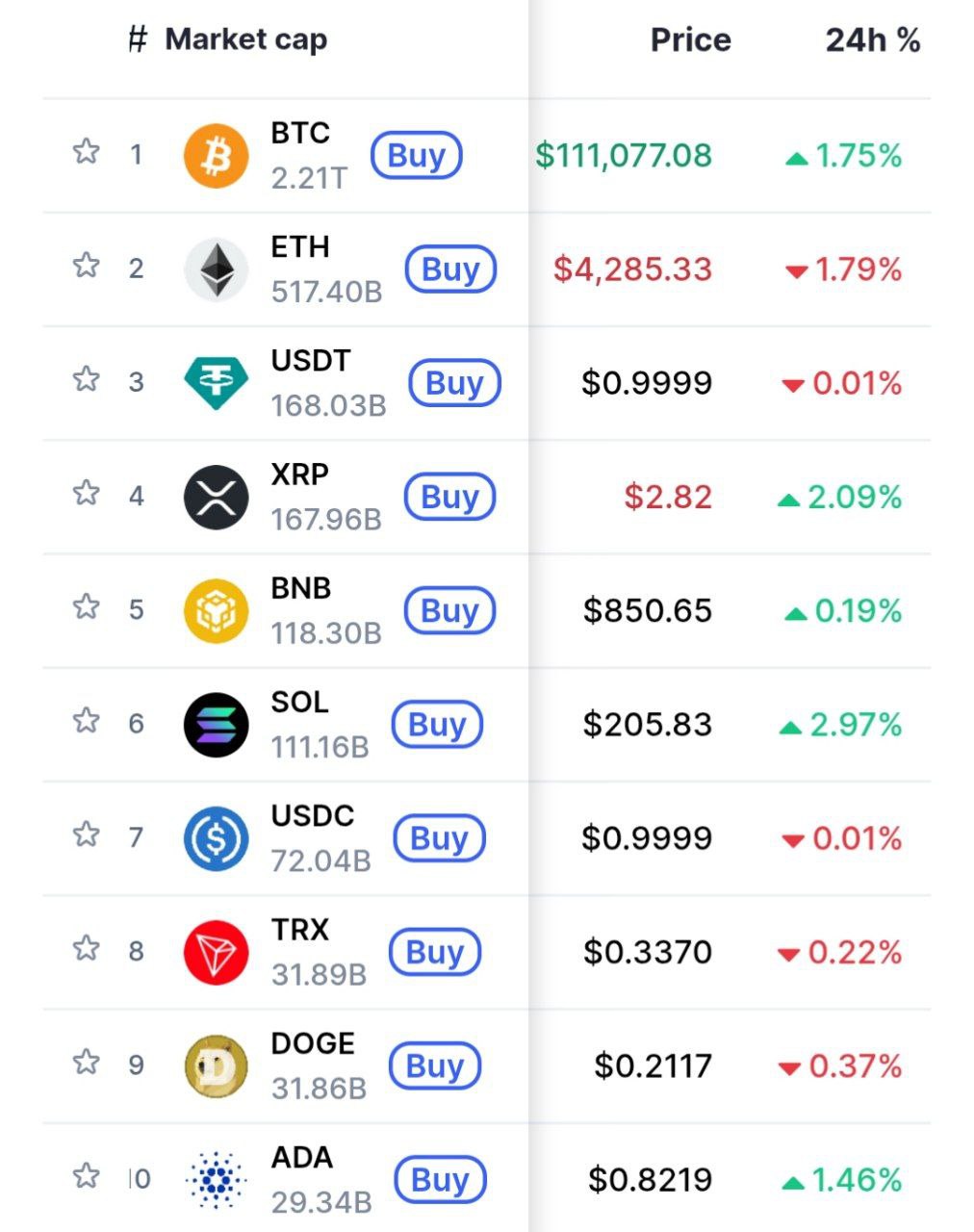Image resolution: width=974 pixels, height=1232 pixels.
Task: Tap Buy button next to BTC
Action: point(416,155)
